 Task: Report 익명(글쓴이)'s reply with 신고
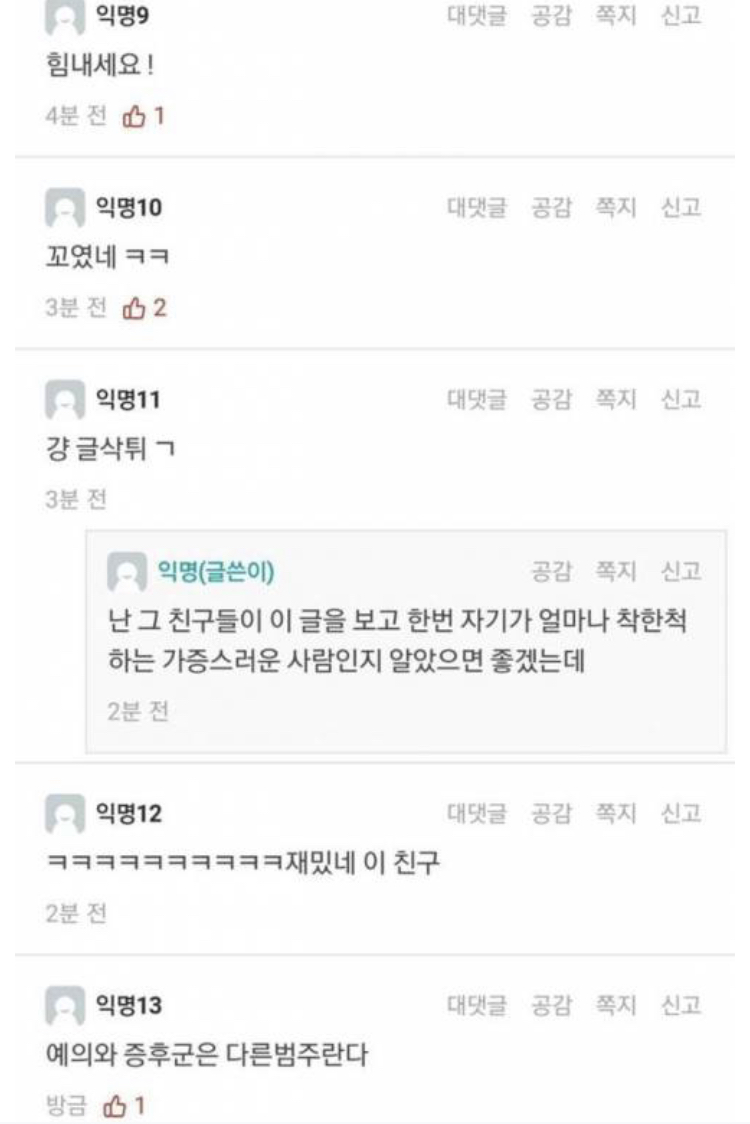pyautogui.click(x=681, y=572)
